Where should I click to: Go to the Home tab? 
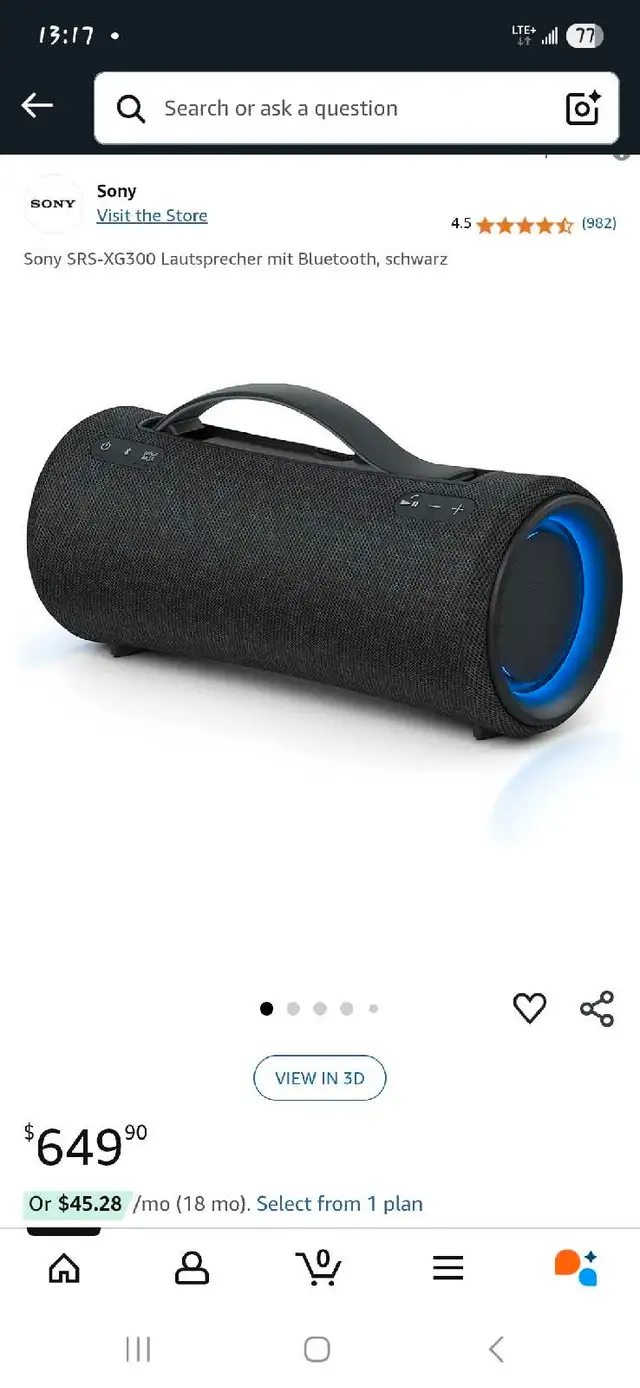click(x=64, y=1268)
